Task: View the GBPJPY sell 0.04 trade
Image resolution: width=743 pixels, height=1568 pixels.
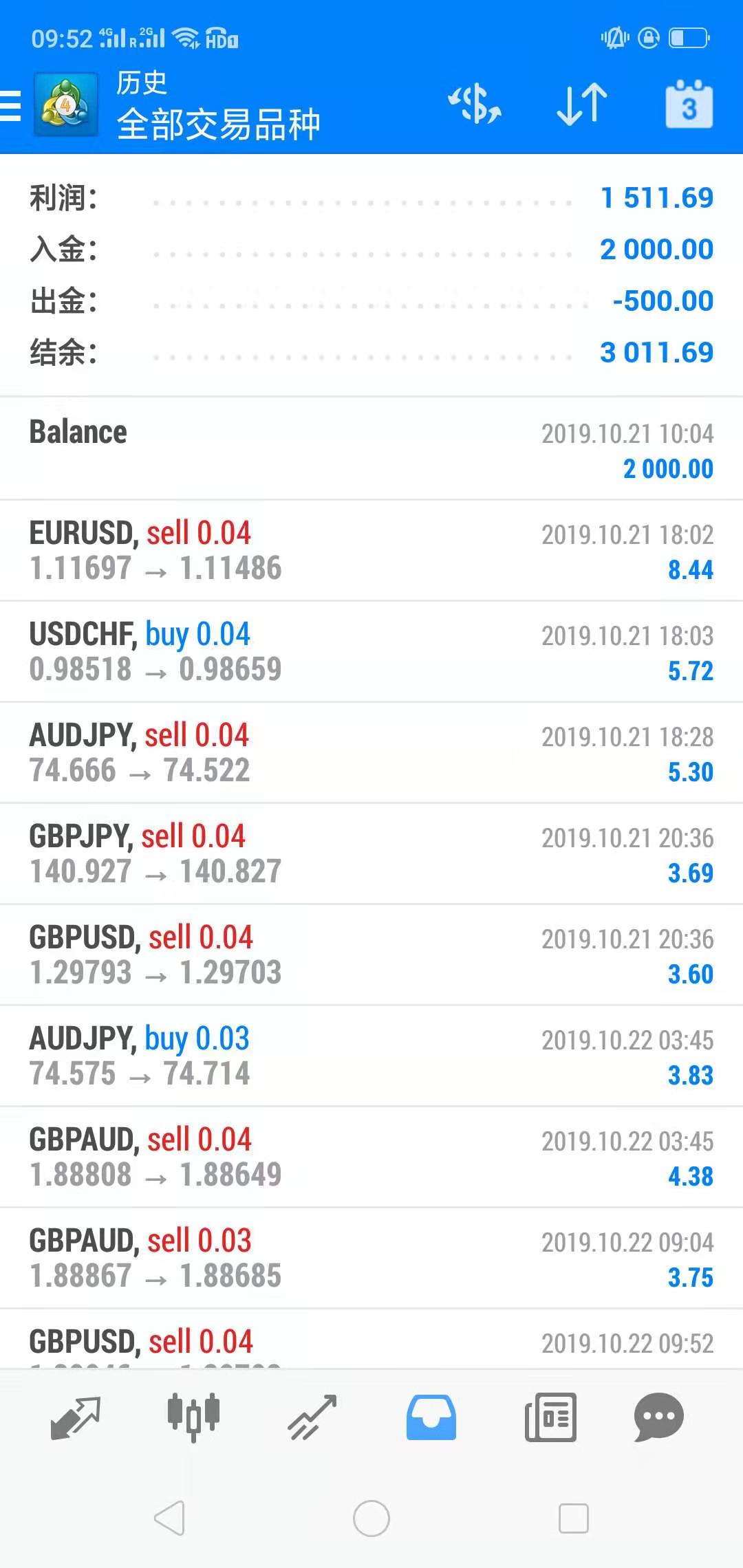Action: click(x=371, y=853)
